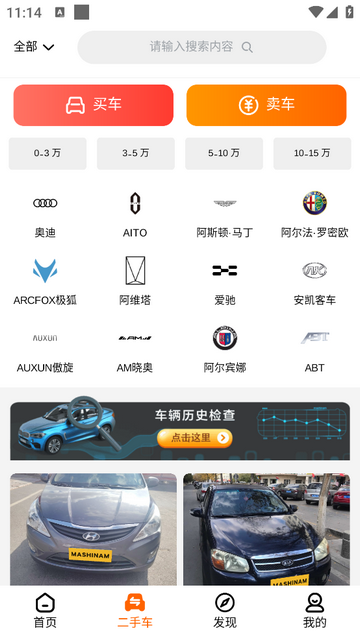This screenshot has height=639, width=360.
Task: Open the 全部 region dropdown
Action: point(33,47)
